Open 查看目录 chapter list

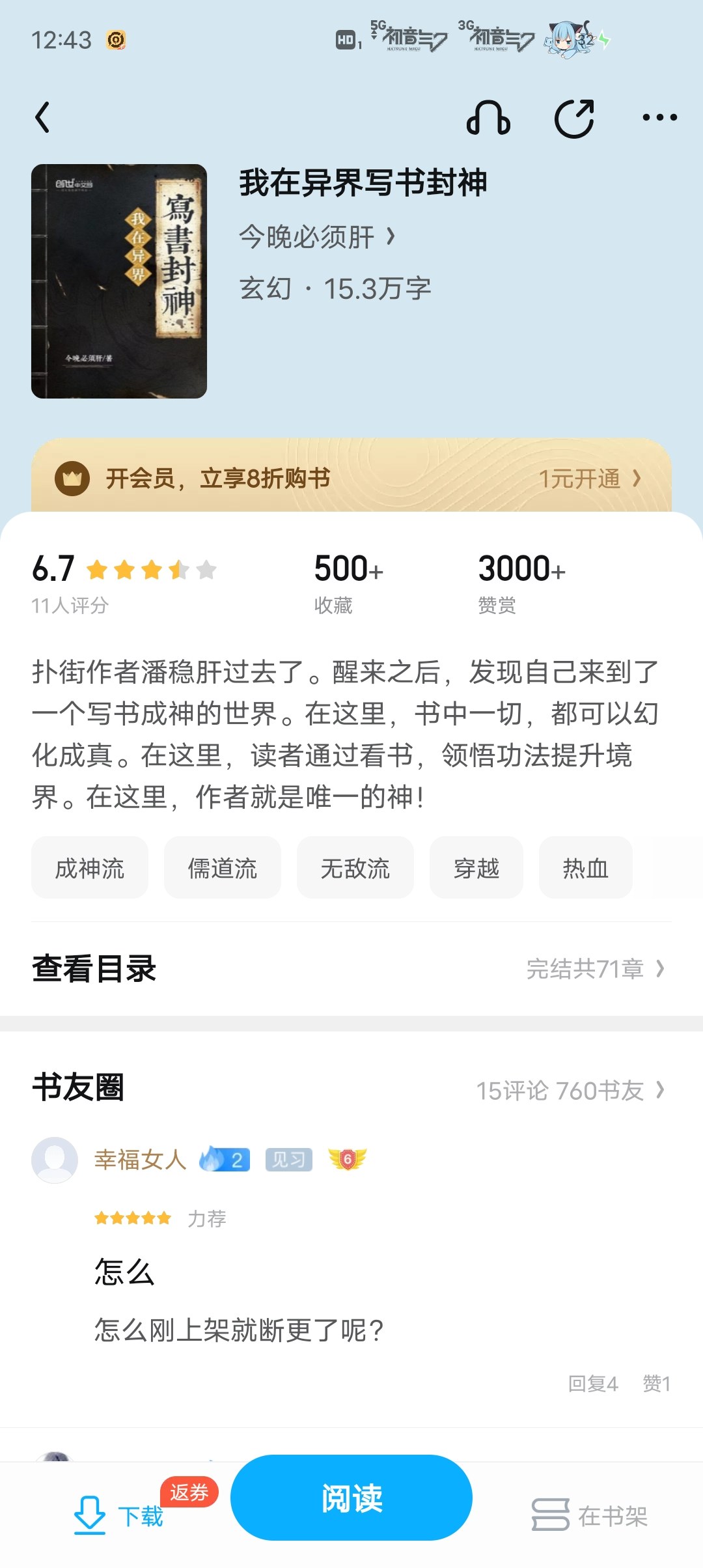[x=351, y=969]
